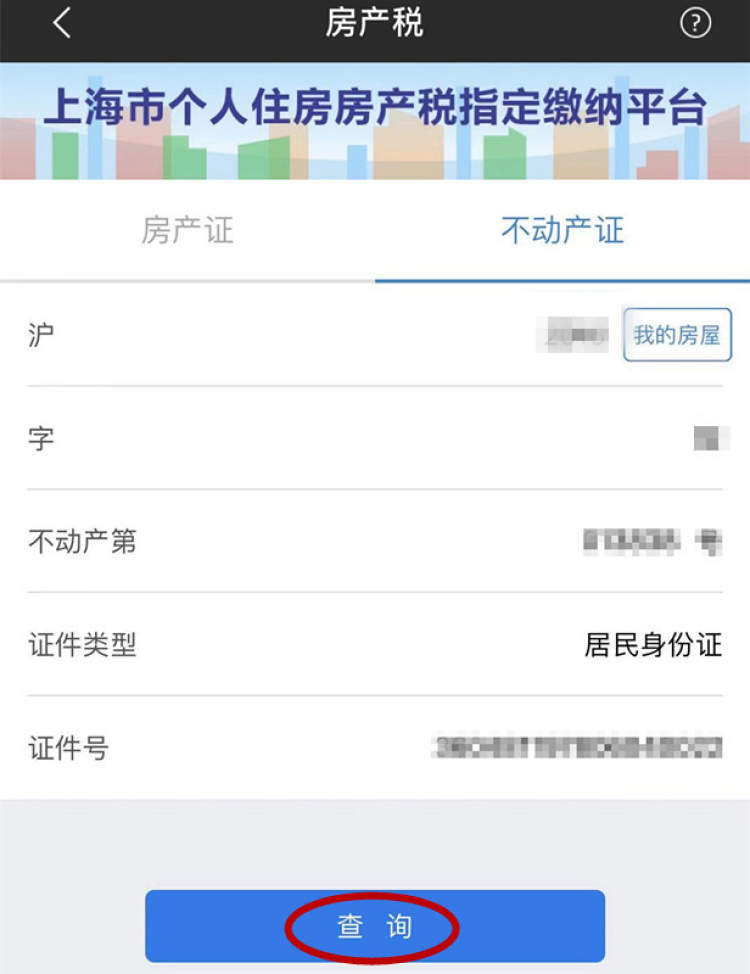Open the help question mark icon

click(x=695, y=24)
